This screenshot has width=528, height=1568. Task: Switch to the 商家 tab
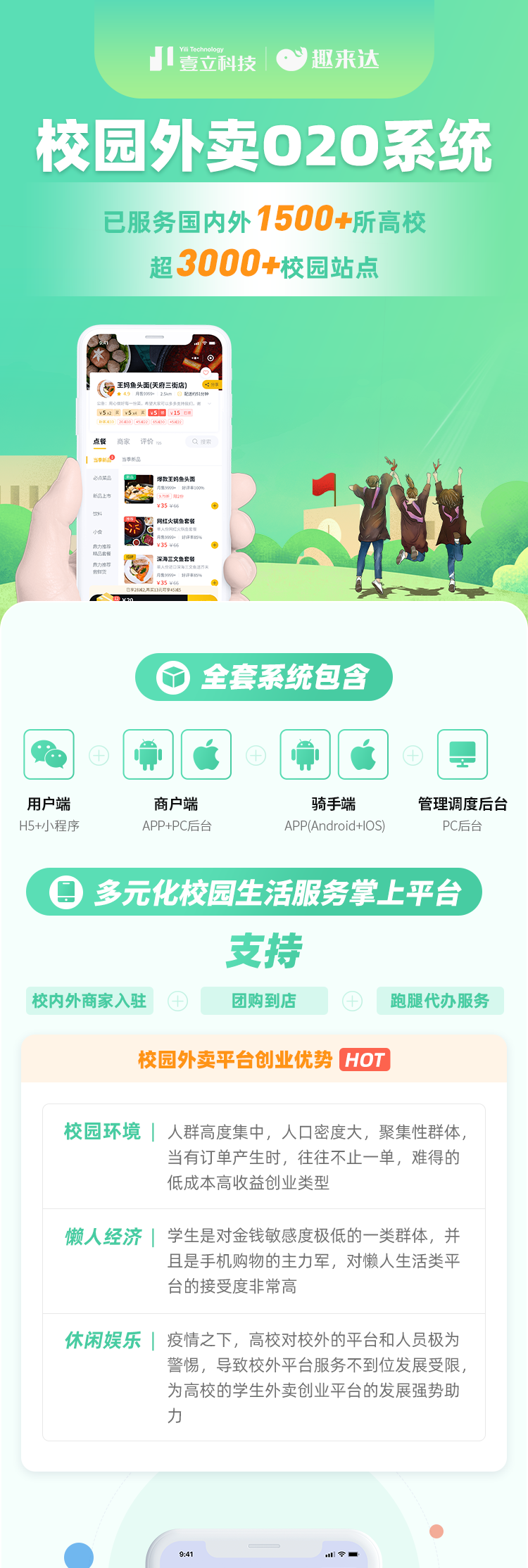point(124,441)
